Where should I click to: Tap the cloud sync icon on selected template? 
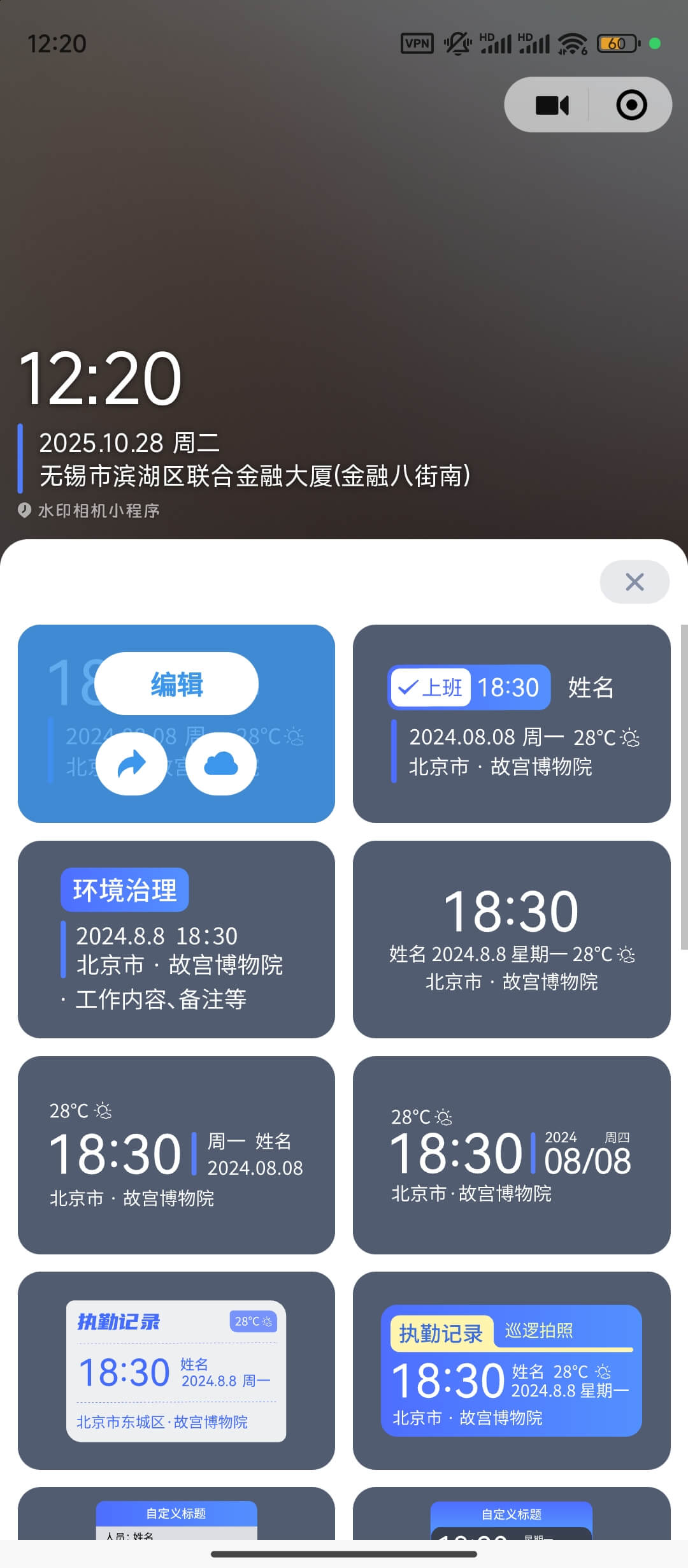221,763
